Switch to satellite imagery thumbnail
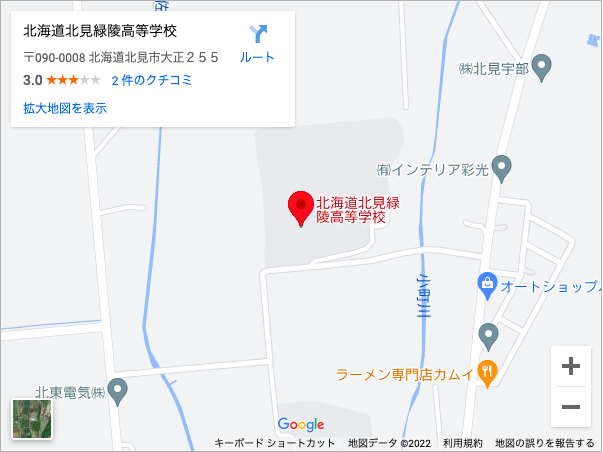 [x=31, y=419]
